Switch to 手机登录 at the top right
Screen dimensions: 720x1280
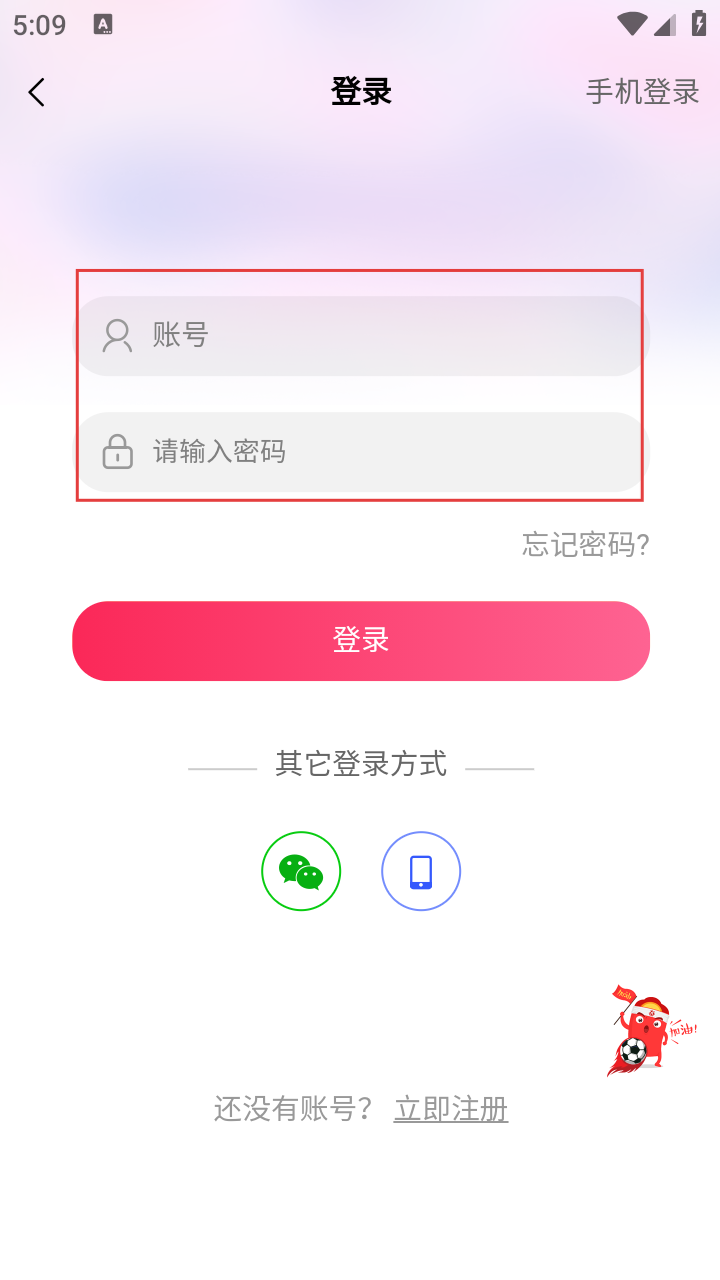tap(642, 92)
